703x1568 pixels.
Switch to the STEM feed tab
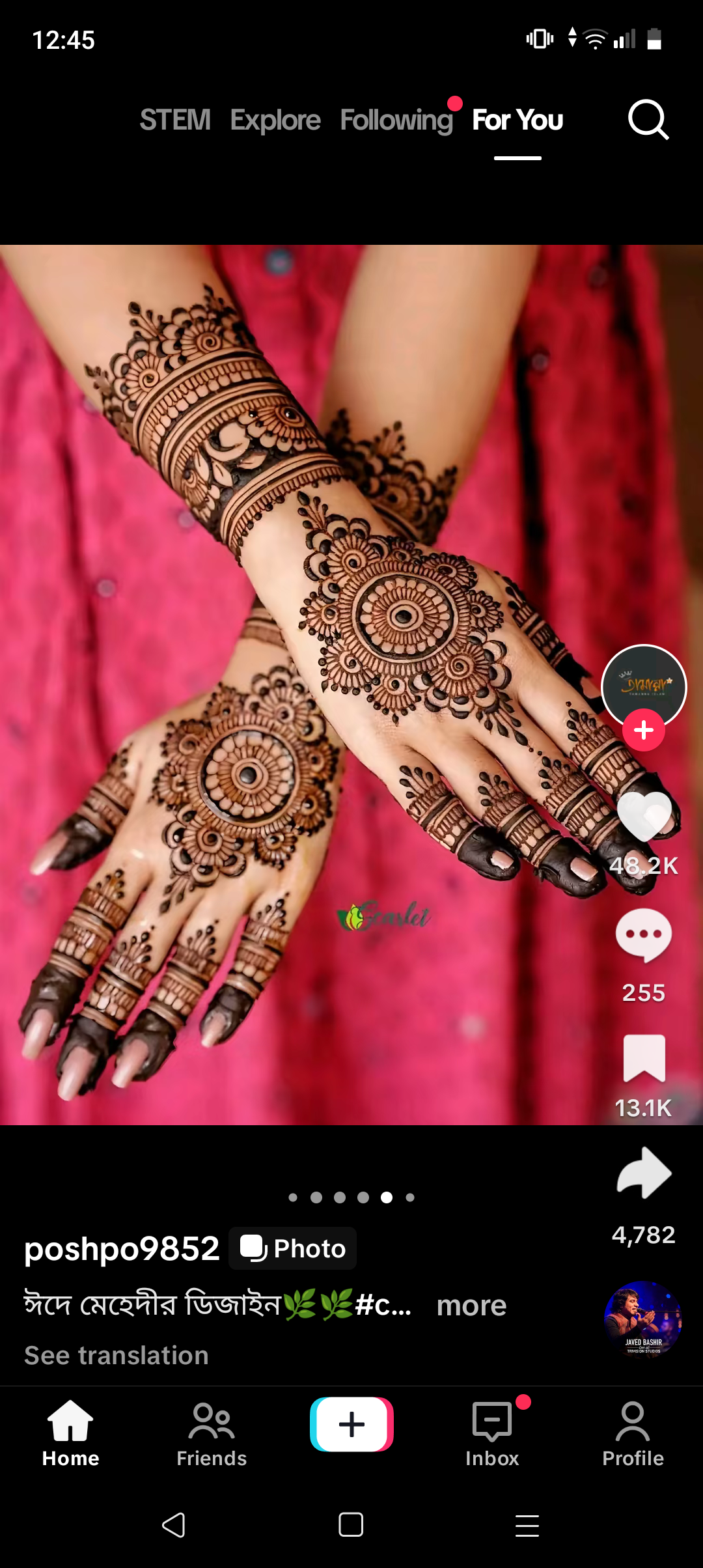click(x=175, y=120)
